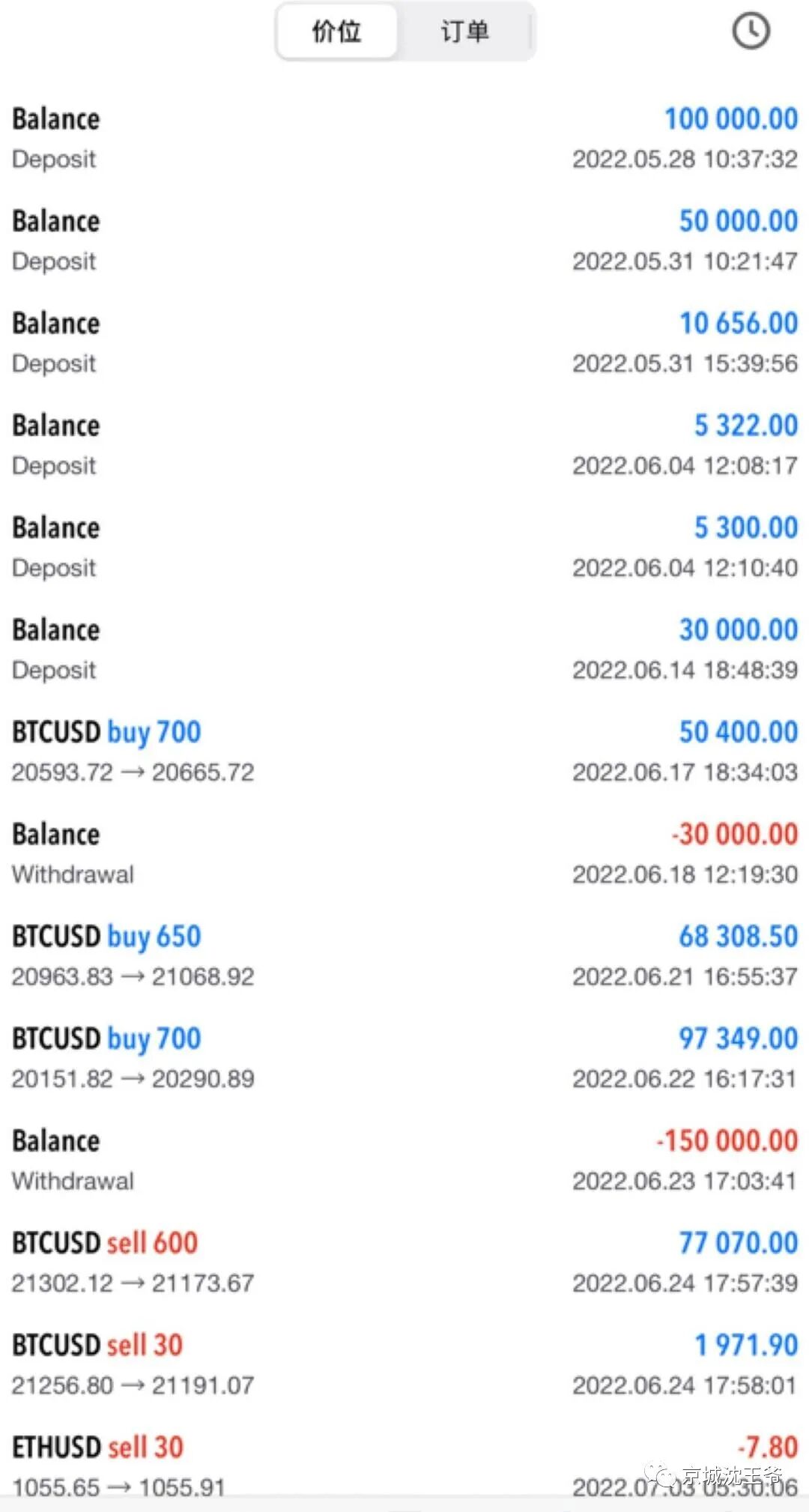Show details of BTCUSD buy 650 deal

[404, 955]
